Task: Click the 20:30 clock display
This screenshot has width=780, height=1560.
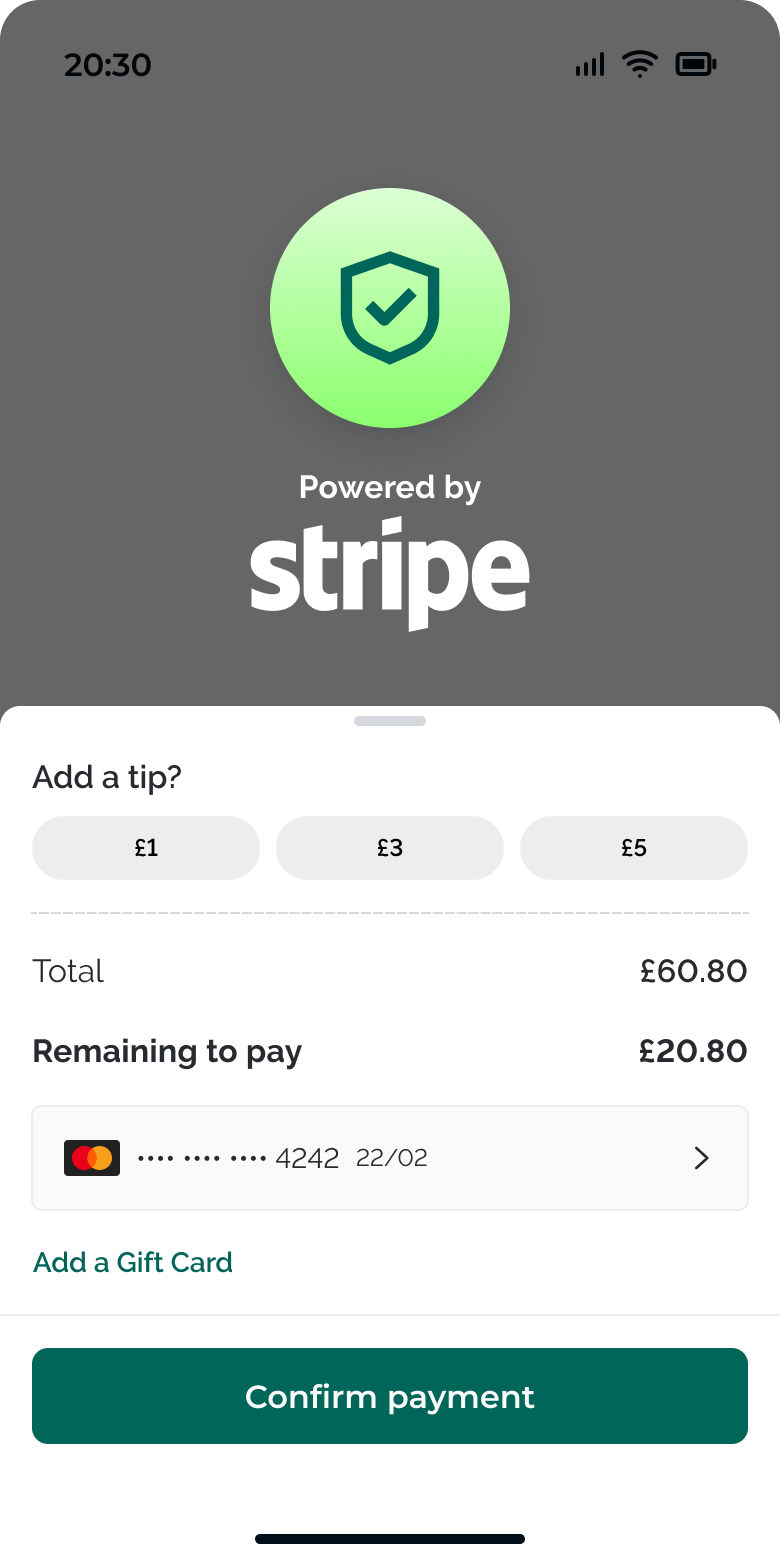Action: point(108,64)
